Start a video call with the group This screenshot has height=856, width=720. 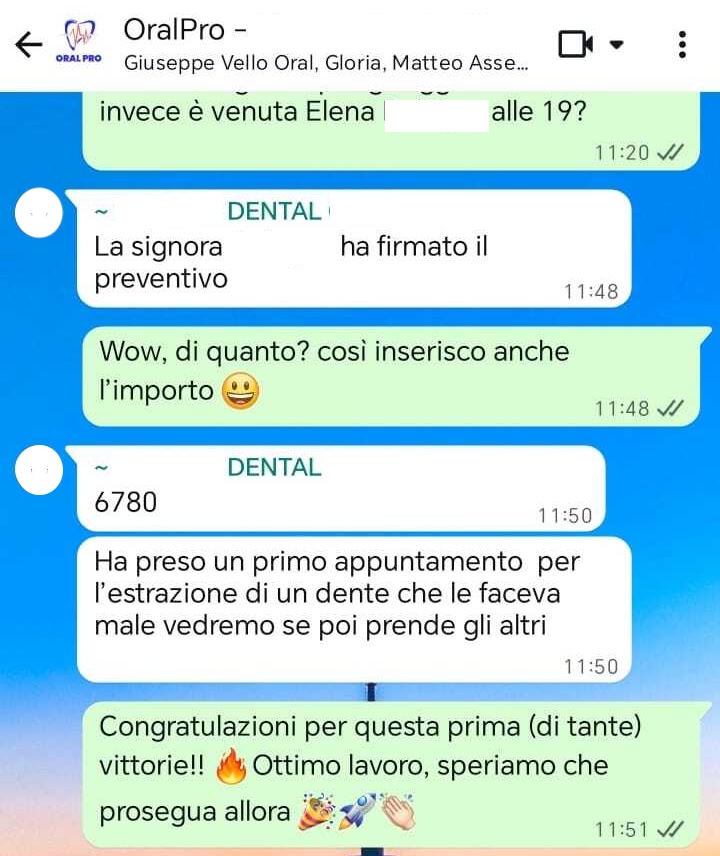click(x=575, y=44)
